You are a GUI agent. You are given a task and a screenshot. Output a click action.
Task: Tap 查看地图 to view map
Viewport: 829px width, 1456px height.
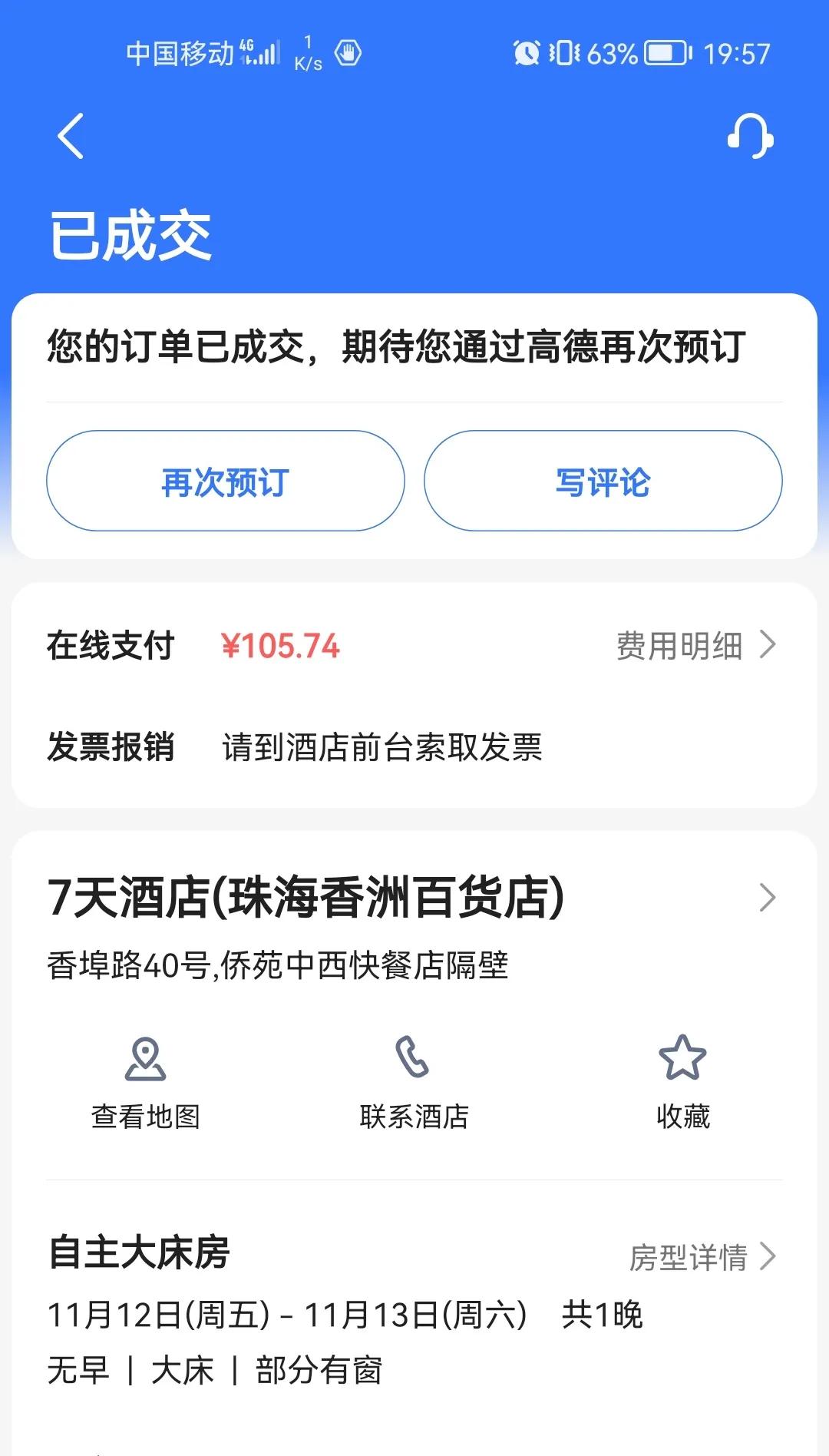coord(145,1082)
